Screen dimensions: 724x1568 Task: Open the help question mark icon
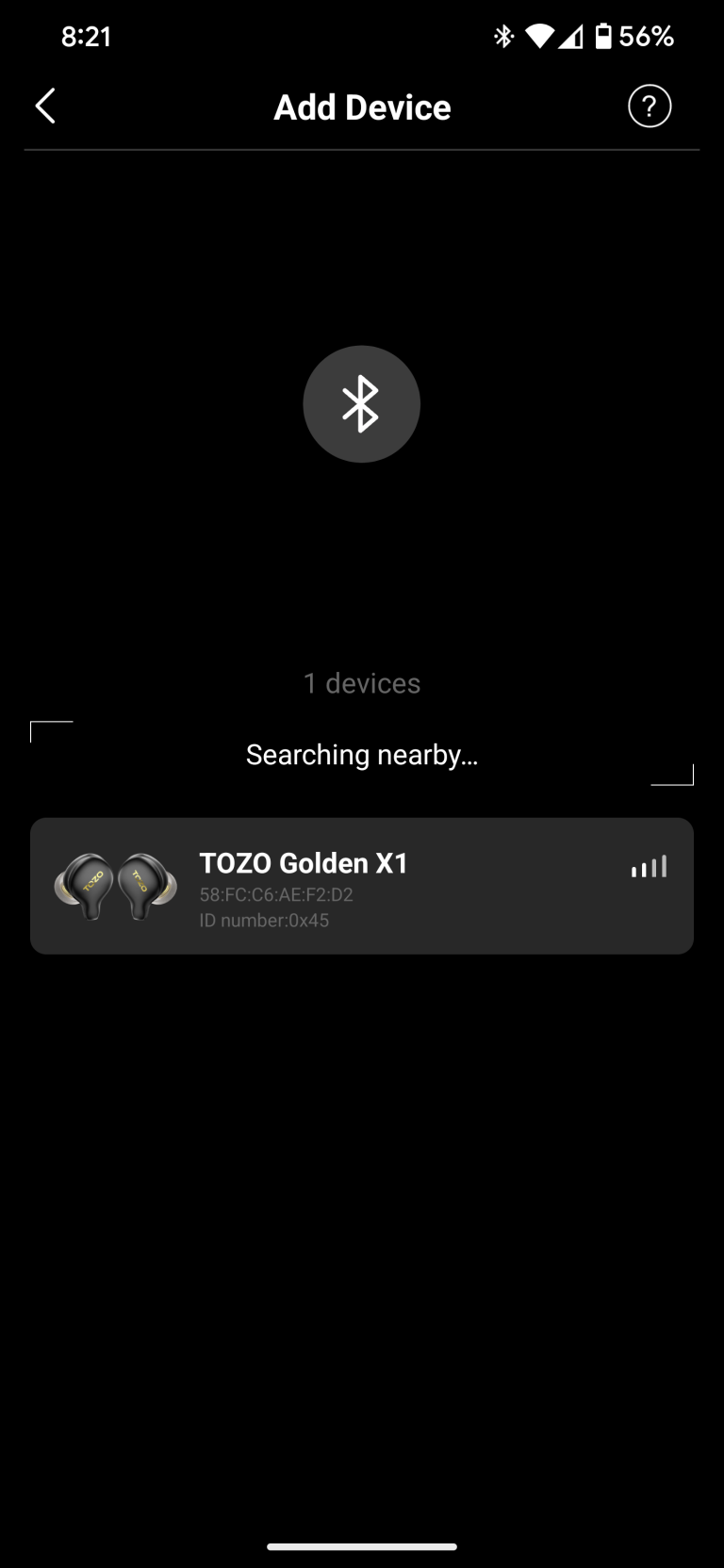point(649,106)
